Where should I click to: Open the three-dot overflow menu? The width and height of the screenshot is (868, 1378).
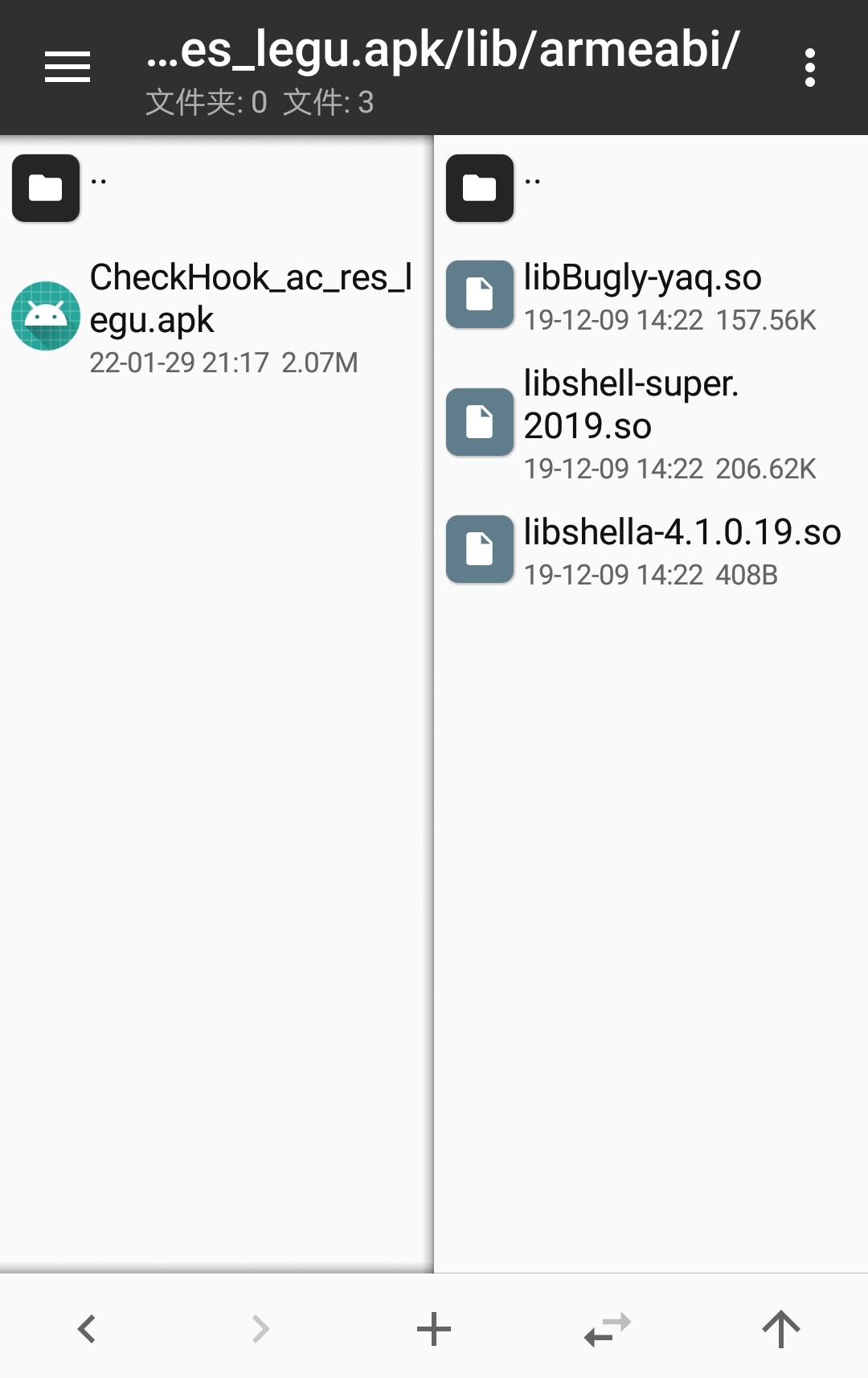click(809, 68)
